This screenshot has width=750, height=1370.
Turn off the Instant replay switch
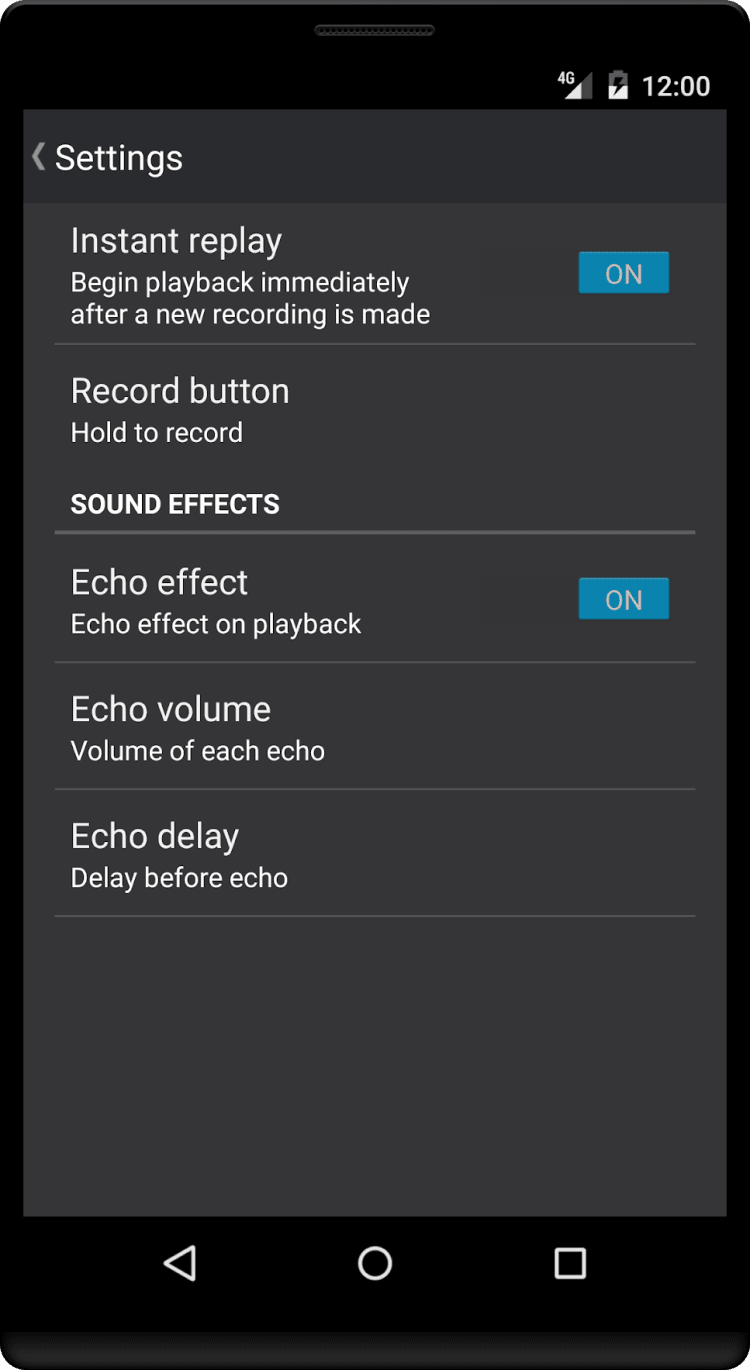click(x=623, y=273)
